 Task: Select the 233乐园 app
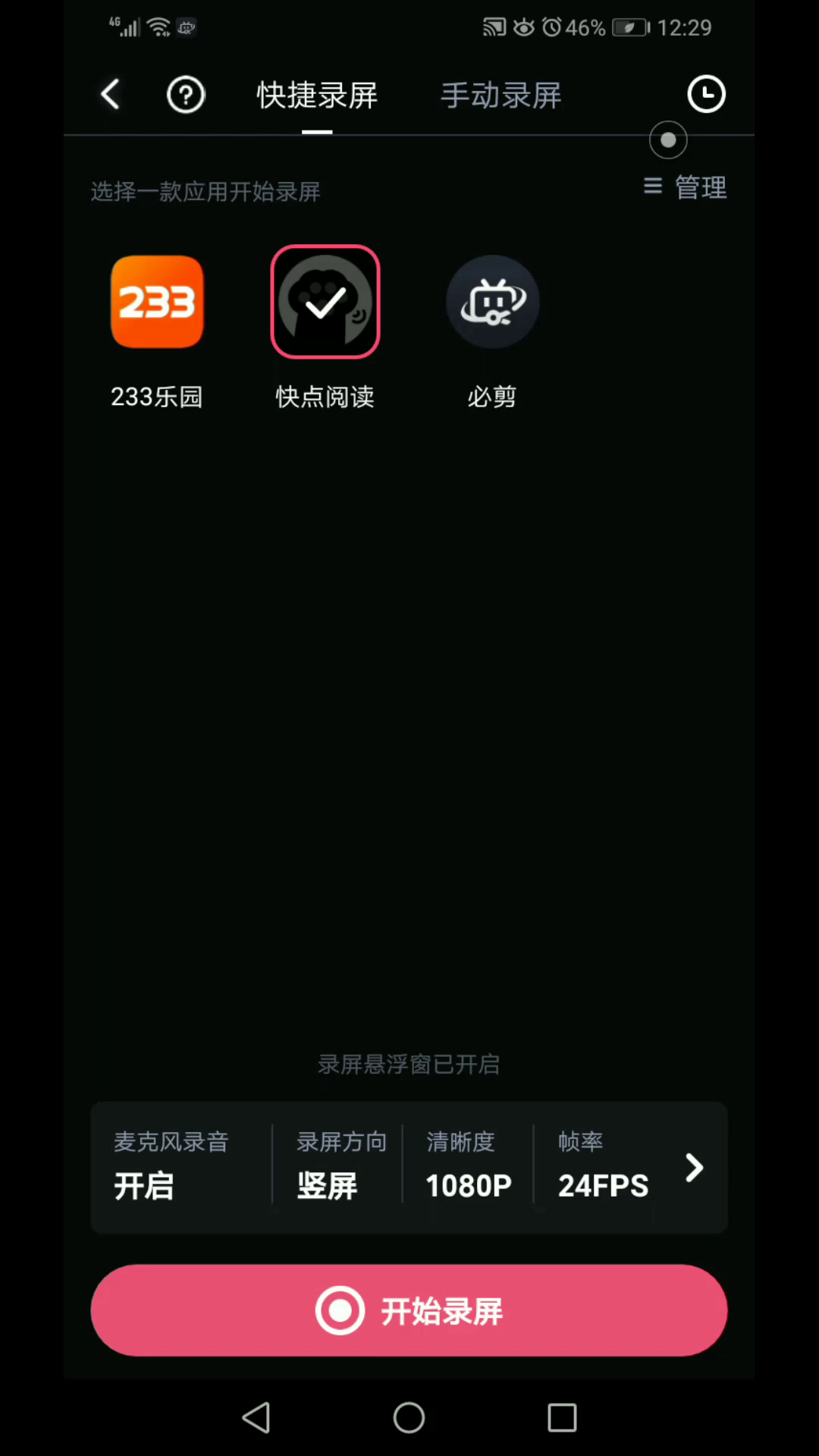[157, 303]
